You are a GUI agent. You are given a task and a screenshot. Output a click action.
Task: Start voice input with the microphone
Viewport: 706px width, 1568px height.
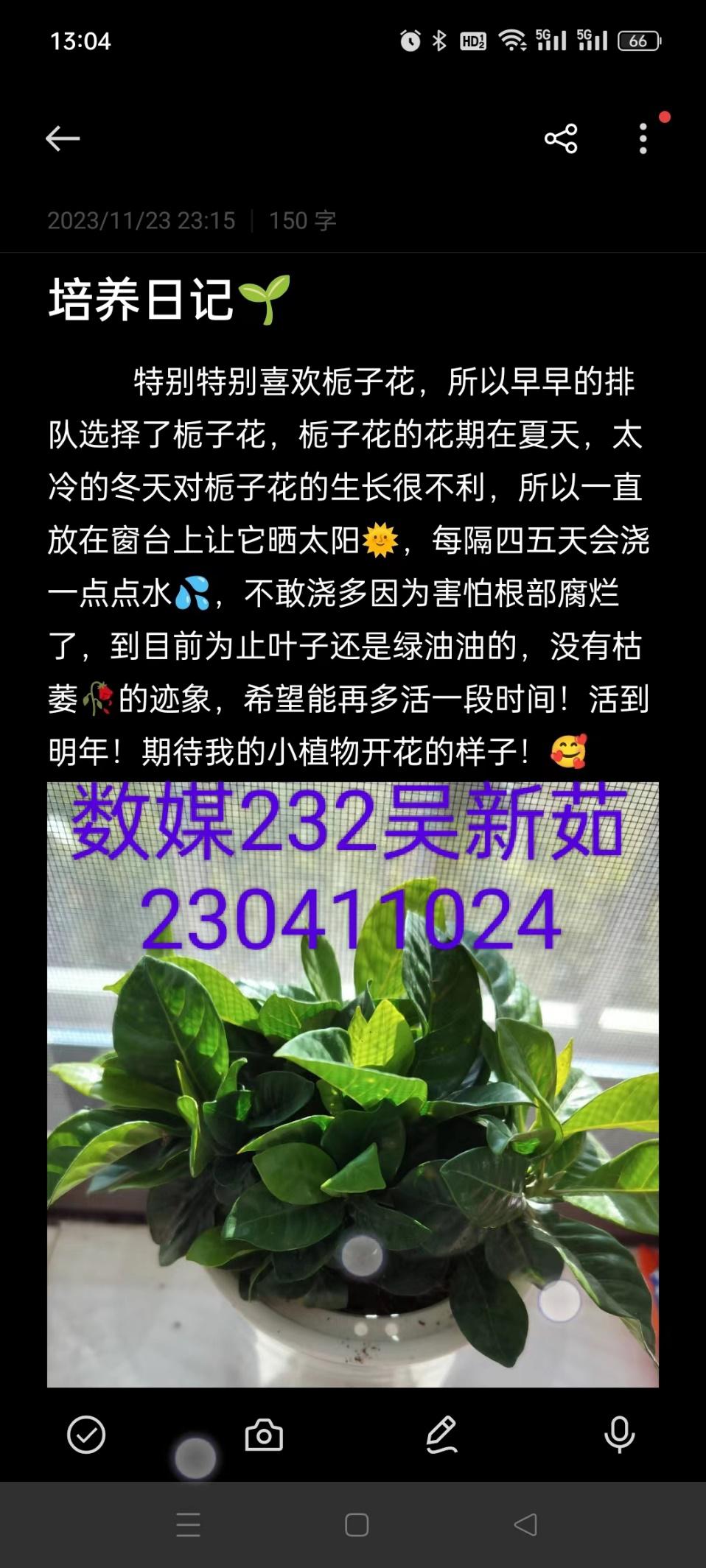coord(619,1435)
